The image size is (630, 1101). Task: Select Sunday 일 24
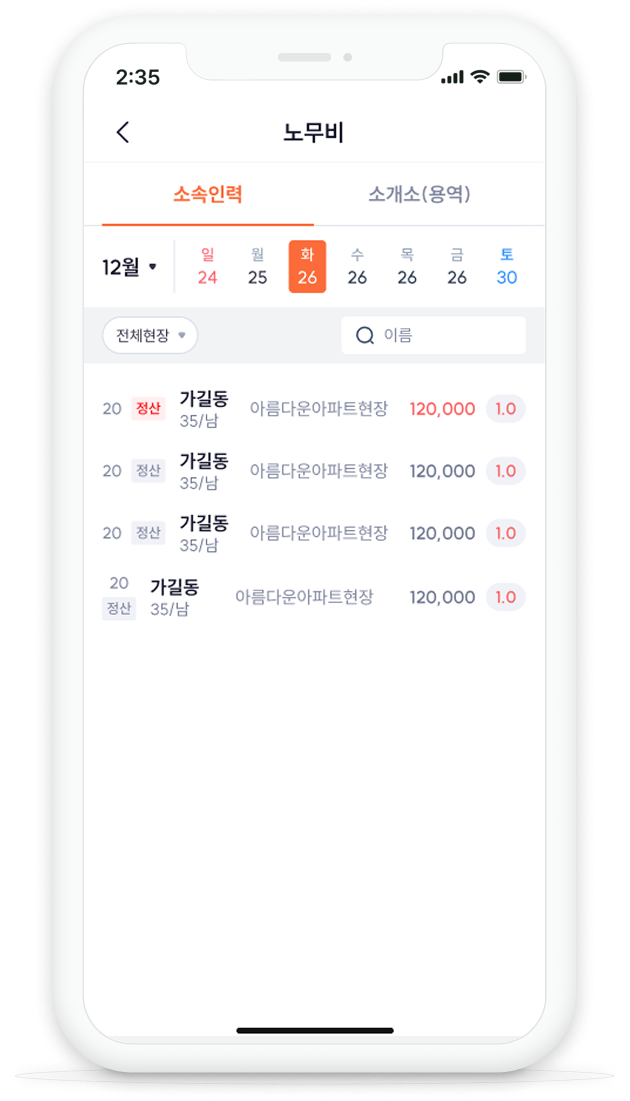[207, 266]
